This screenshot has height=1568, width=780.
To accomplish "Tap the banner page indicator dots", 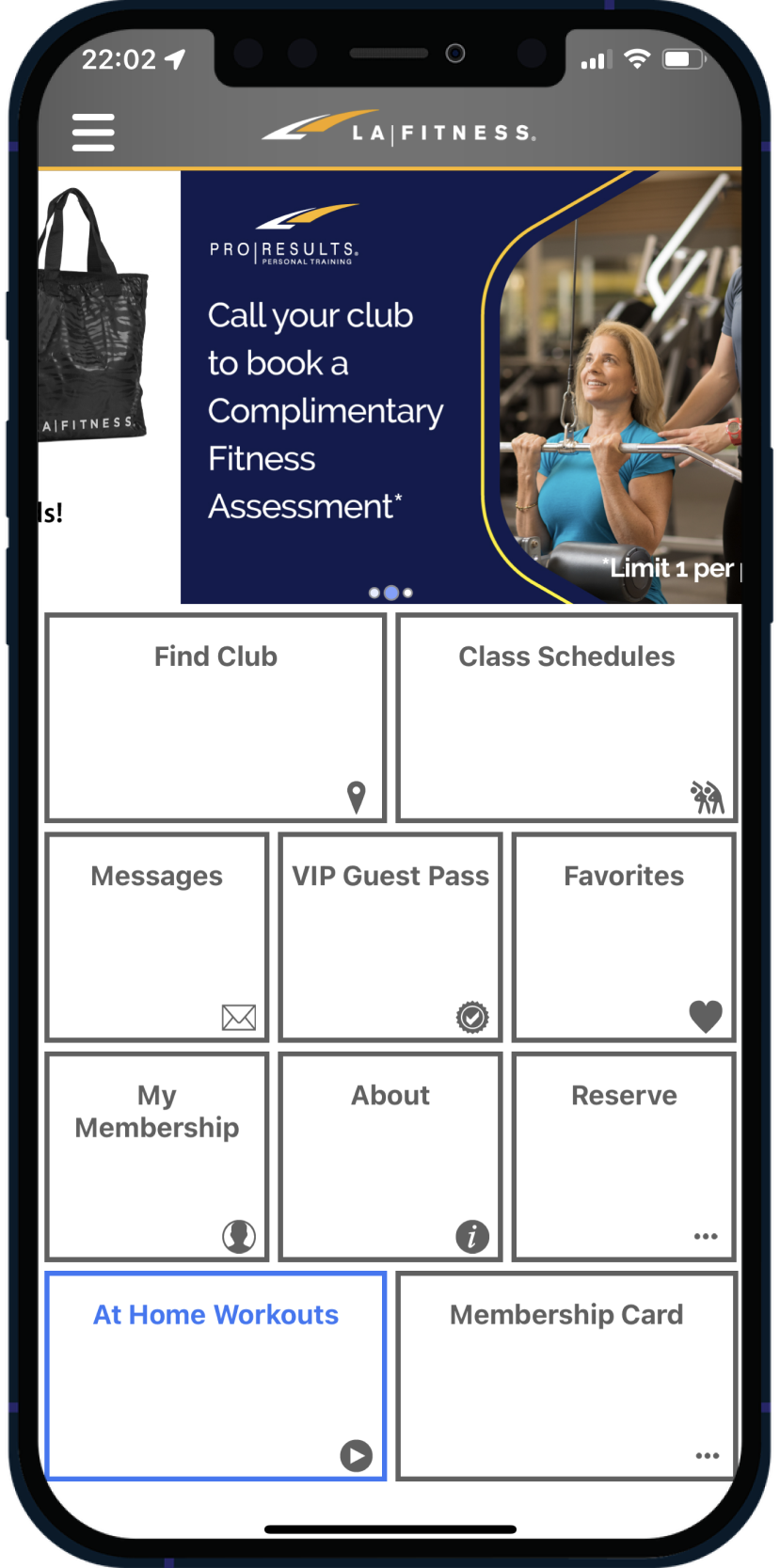I will click(390, 593).
